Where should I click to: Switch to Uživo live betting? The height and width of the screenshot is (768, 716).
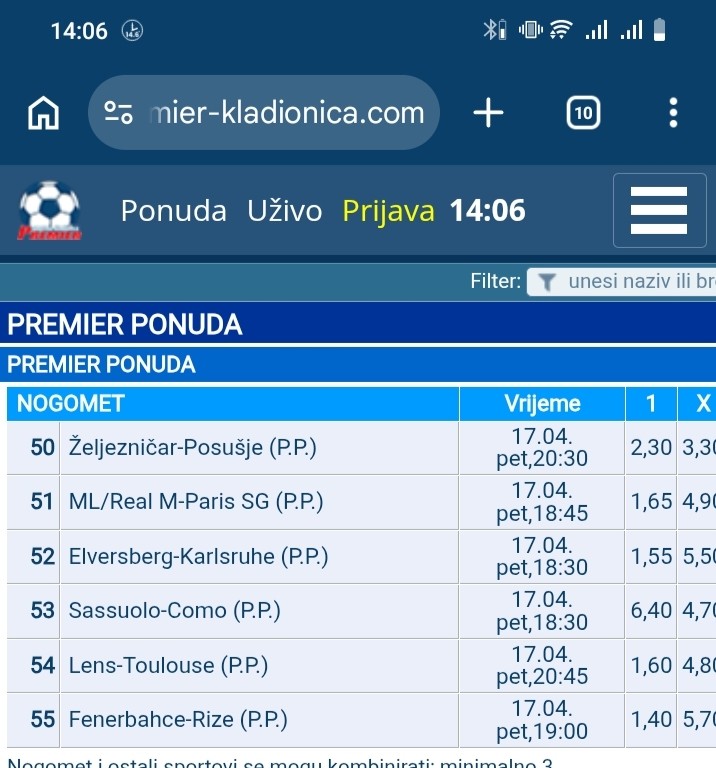click(x=285, y=211)
